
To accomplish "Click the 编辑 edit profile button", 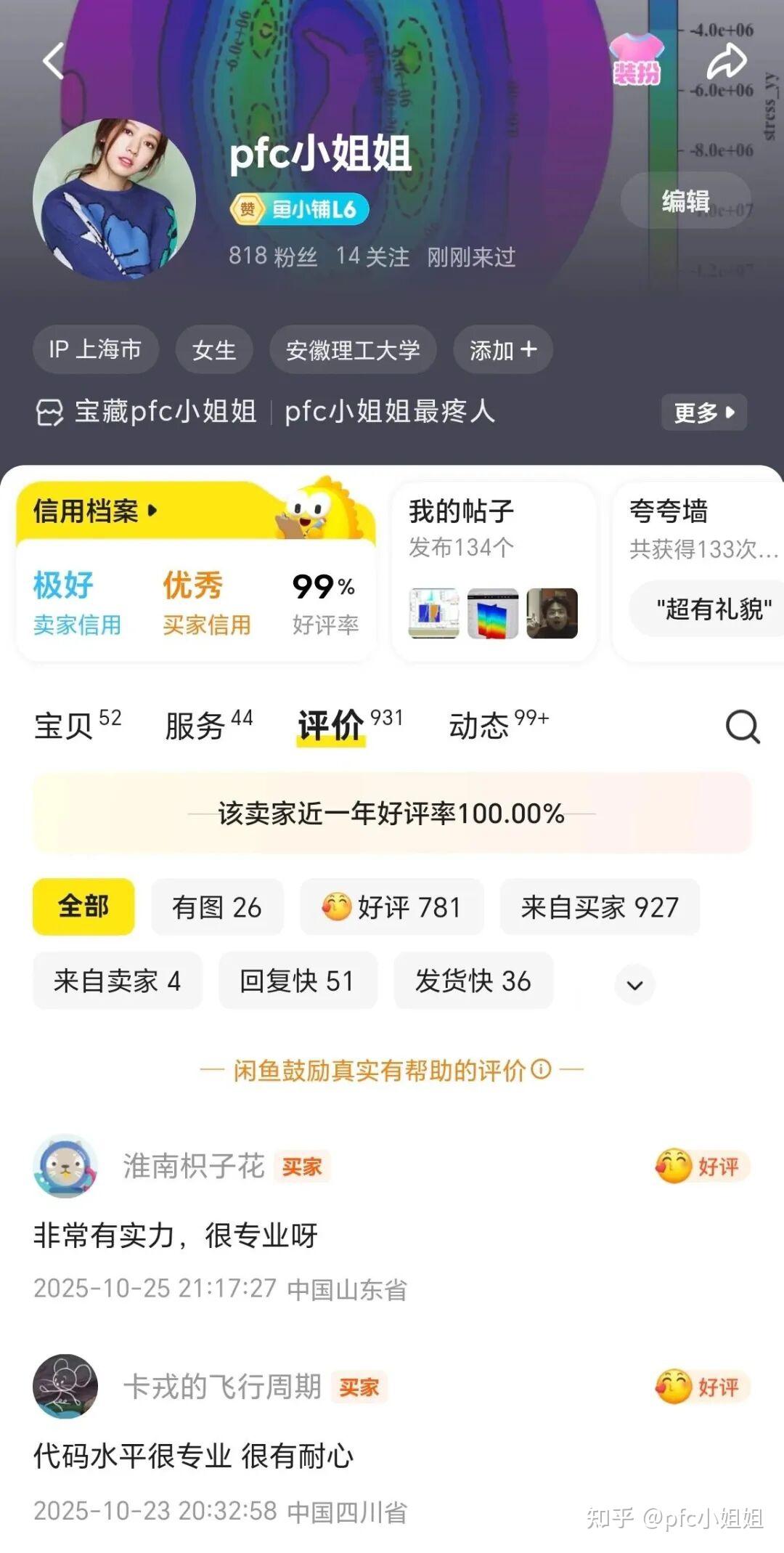I will pyautogui.click(x=685, y=200).
